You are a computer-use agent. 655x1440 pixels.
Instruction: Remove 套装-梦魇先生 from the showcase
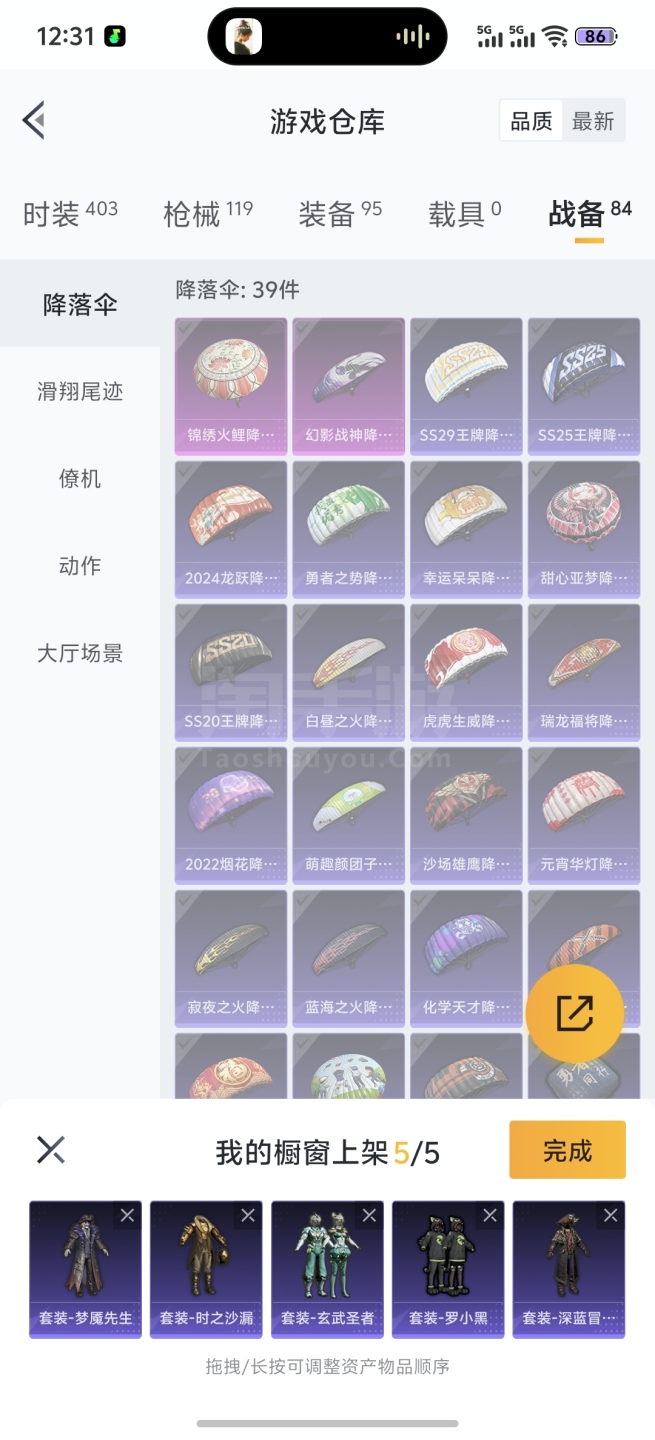point(127,1215)
